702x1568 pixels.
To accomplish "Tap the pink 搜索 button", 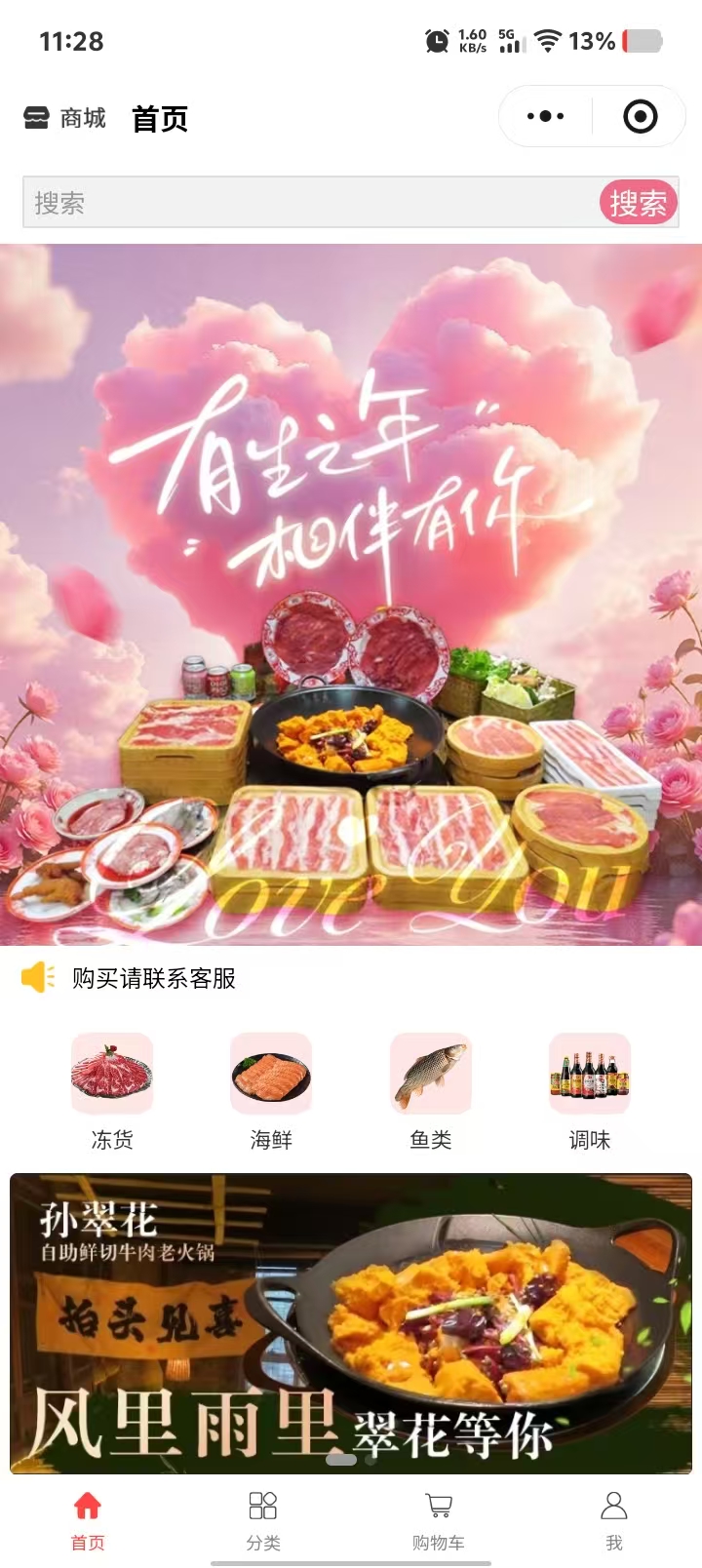I will click(638, 203).
